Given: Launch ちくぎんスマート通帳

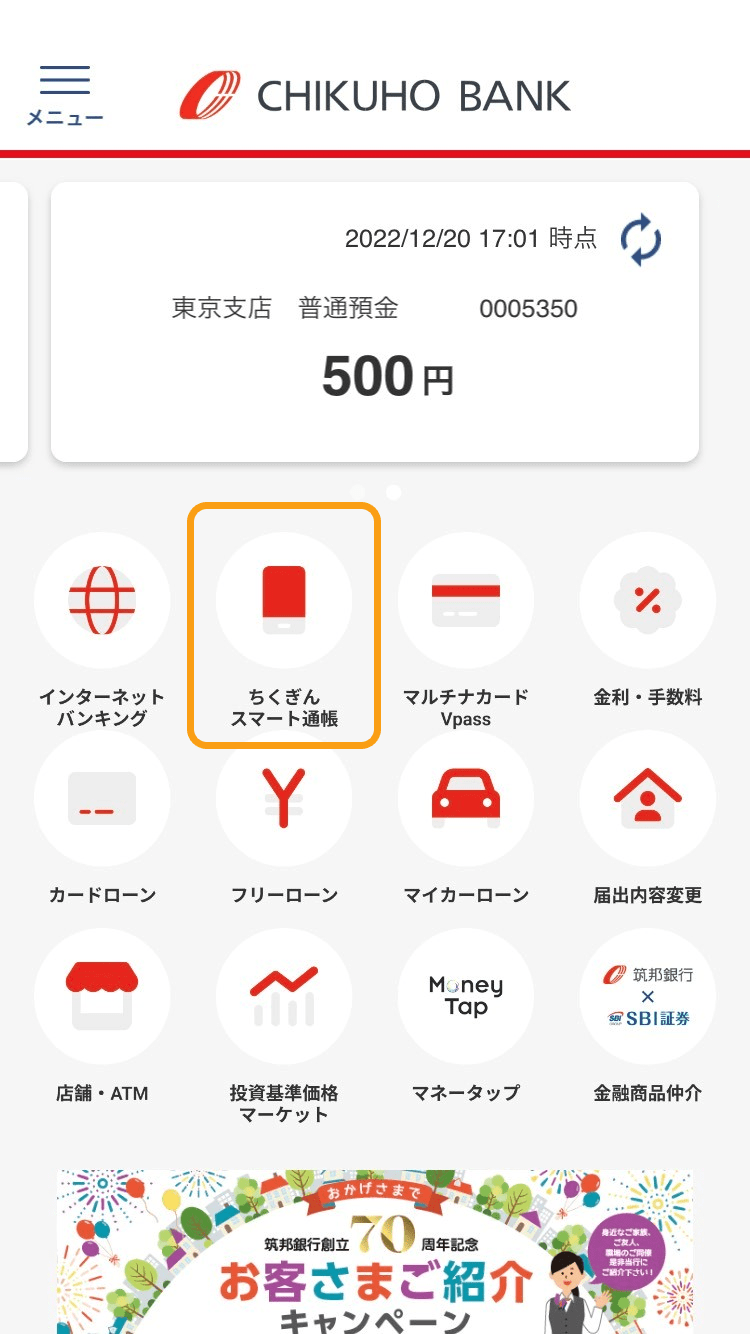Looking at the screenshot, I should (x=284, y=600).
